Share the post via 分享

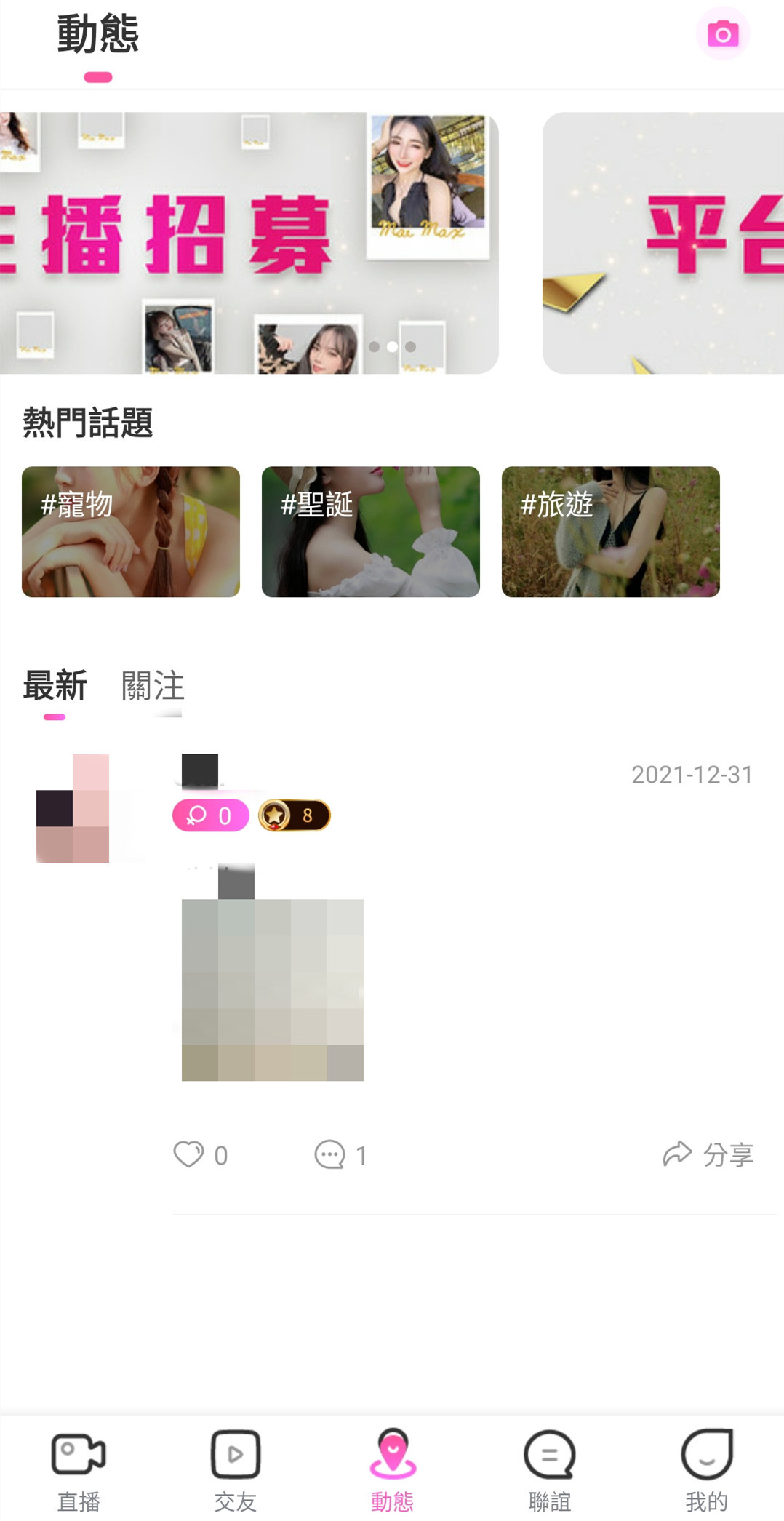[708, 1154]
